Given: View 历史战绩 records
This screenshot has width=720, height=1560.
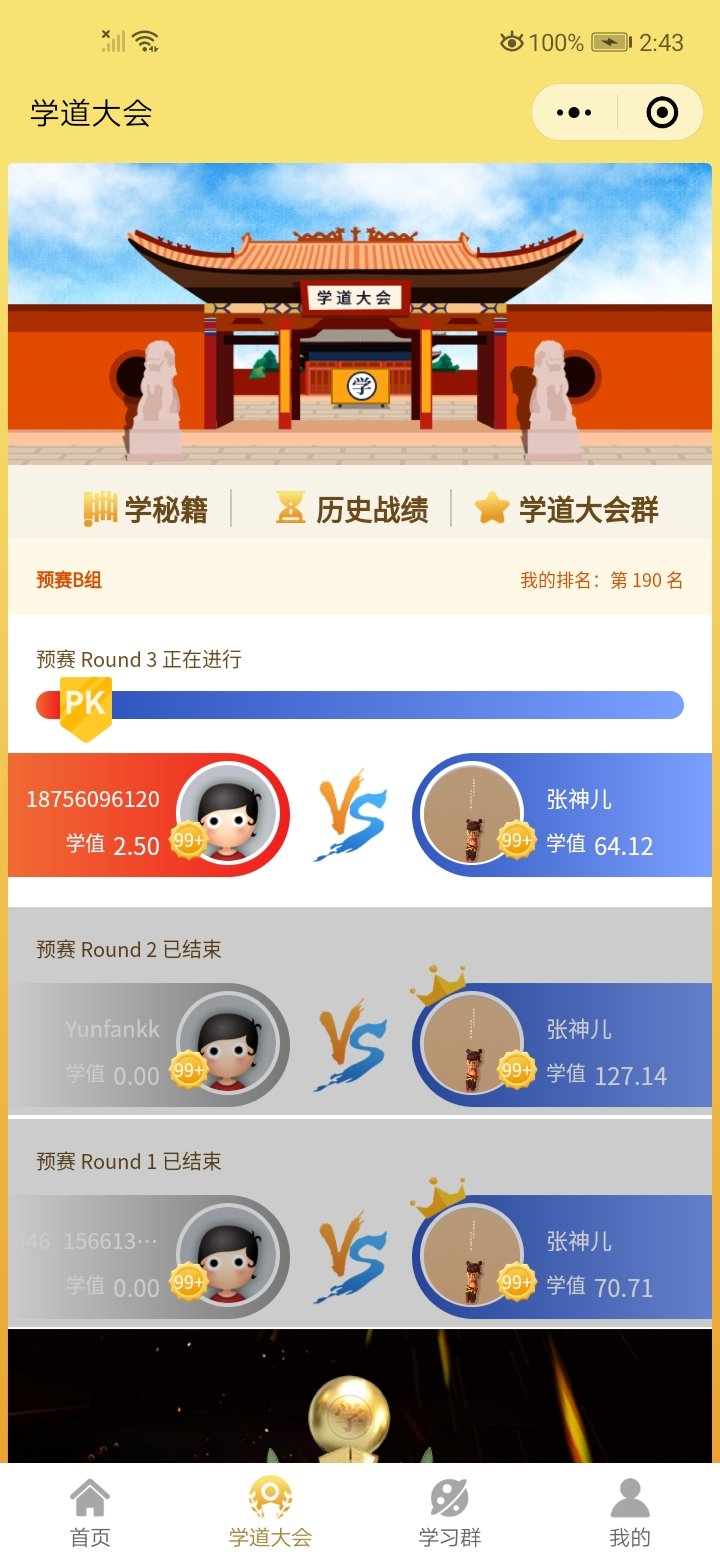Looking at the screenshot, I should [352, 509].
